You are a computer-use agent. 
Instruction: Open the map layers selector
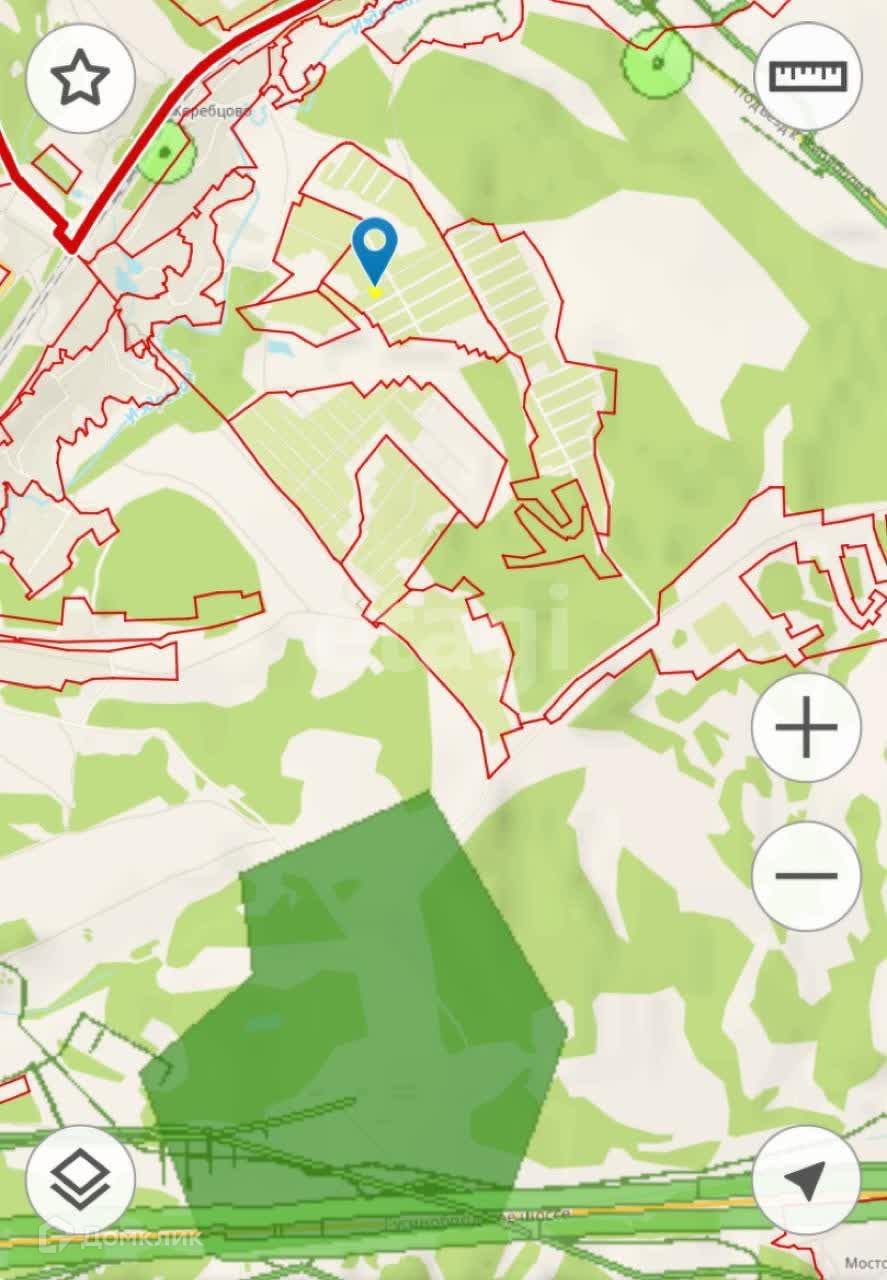(81, 1180)
